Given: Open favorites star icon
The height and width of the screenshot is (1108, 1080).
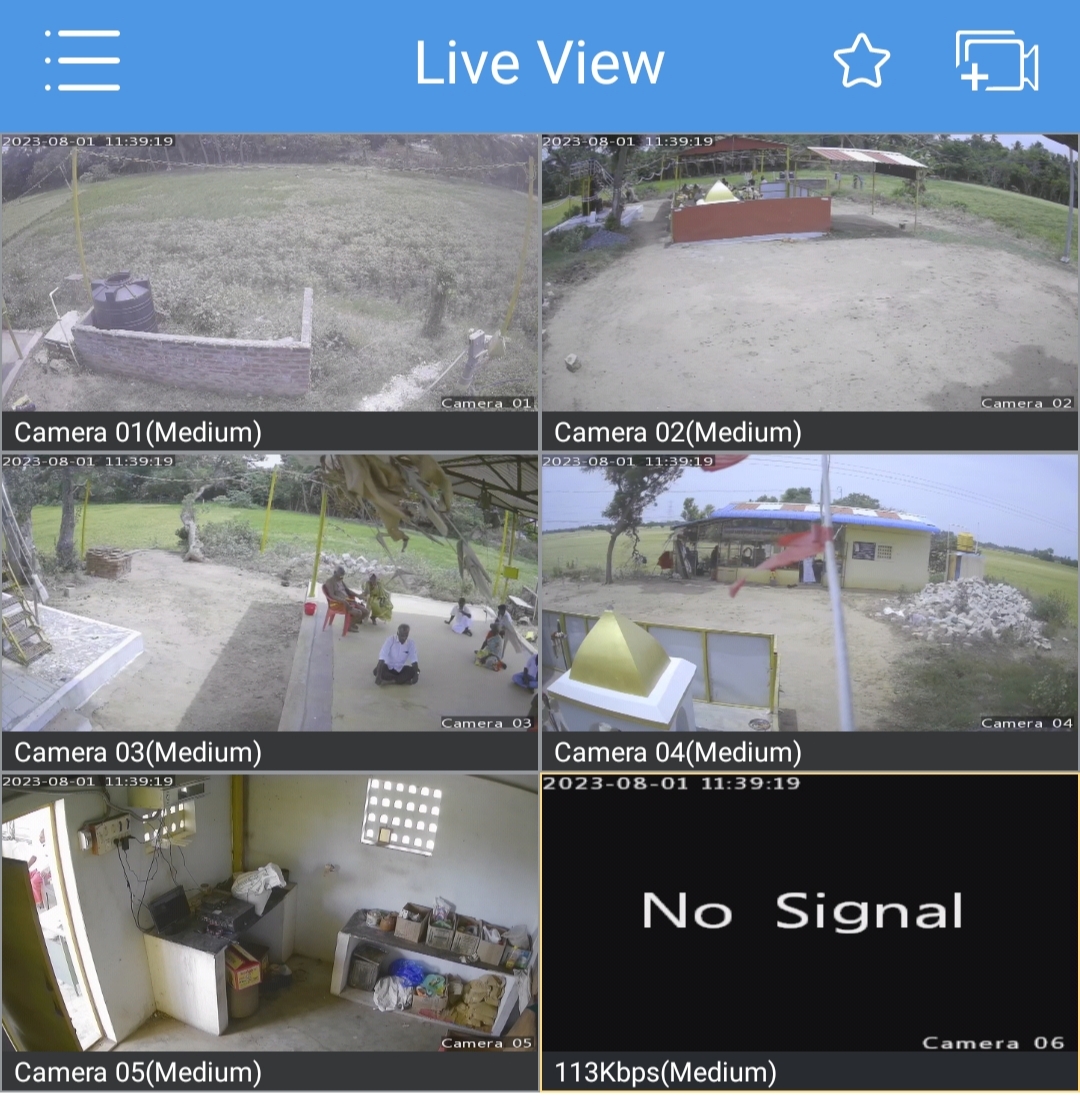Looking at the screenshot, I should [x=861, y=62].
